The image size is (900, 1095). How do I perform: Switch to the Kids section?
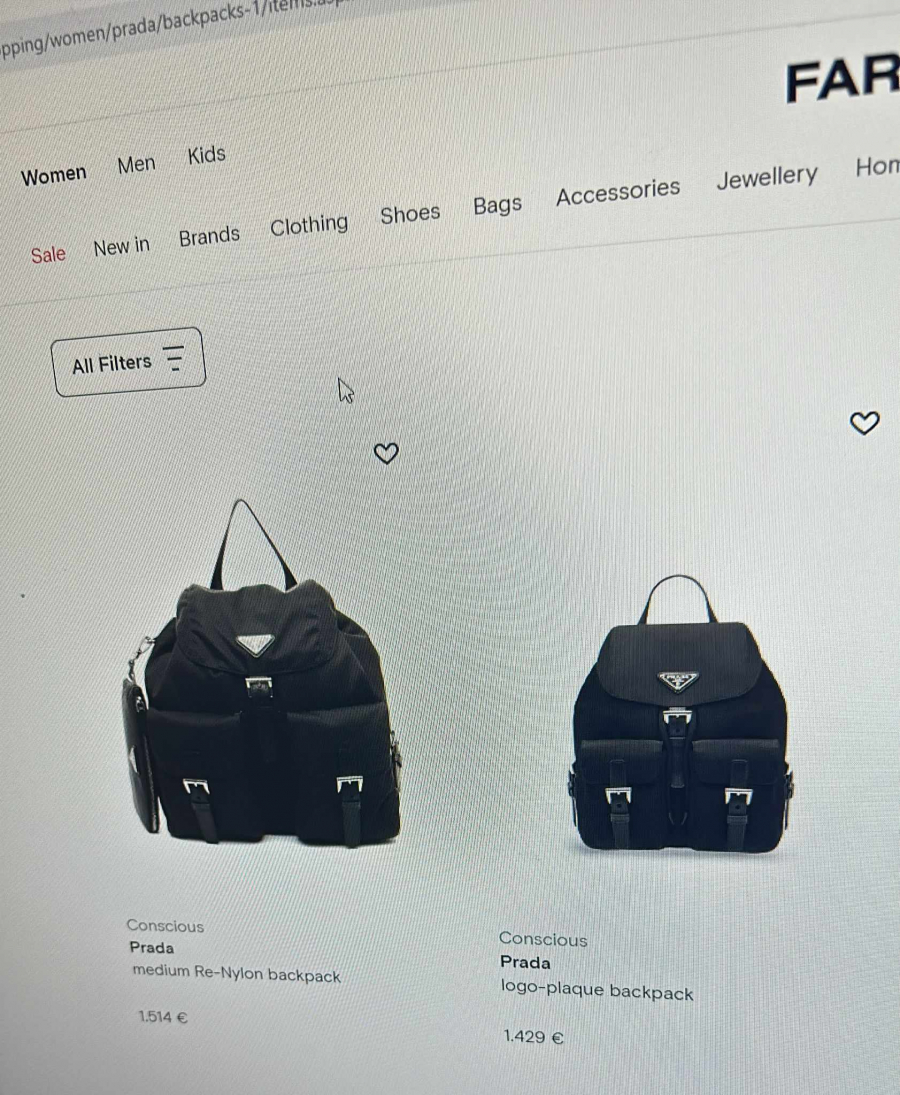click(x=207, y=155)
